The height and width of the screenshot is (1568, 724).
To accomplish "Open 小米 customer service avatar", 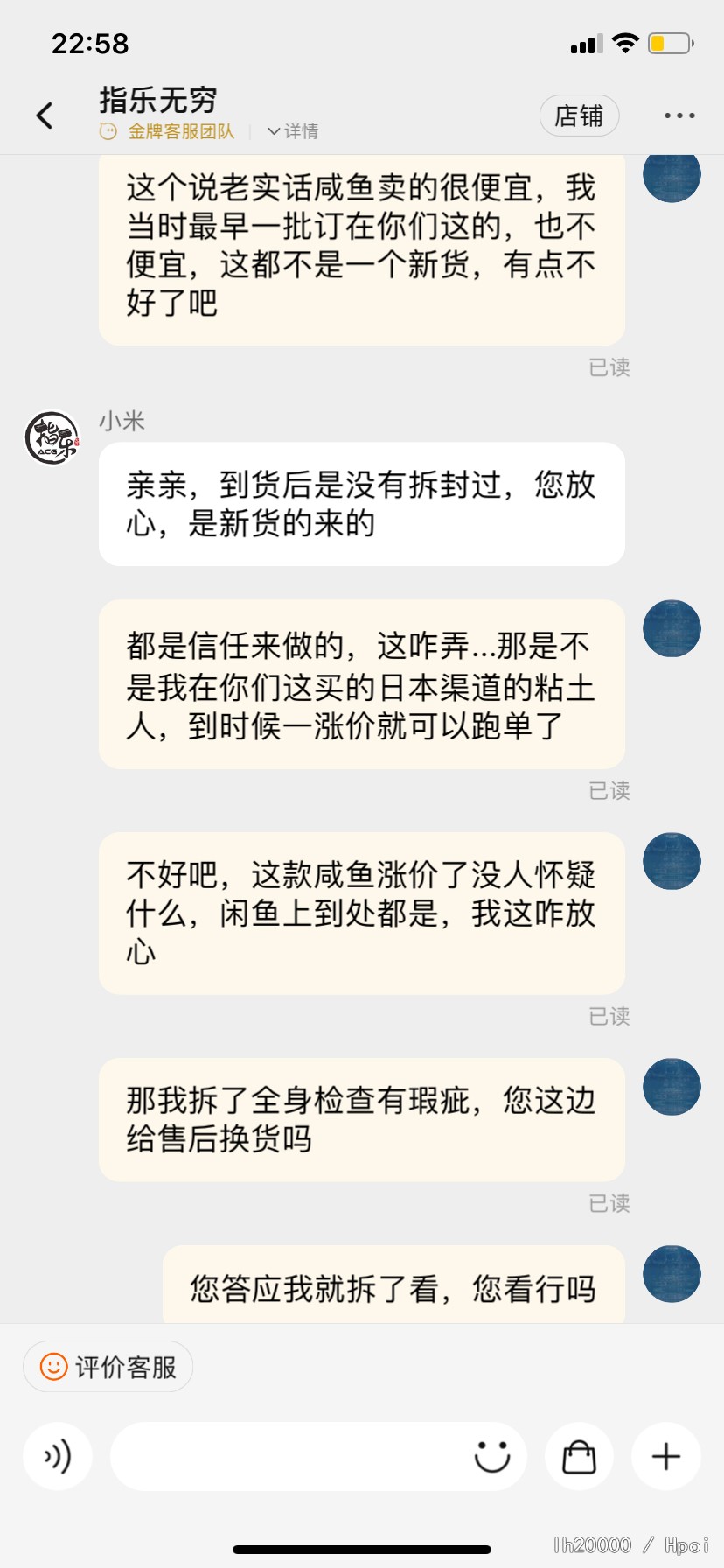I will click(52, 438).
